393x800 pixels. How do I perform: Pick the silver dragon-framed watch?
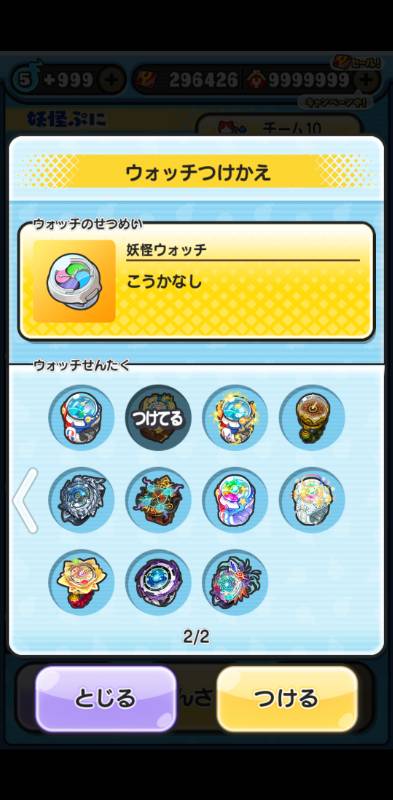click(x=82, y=501)
